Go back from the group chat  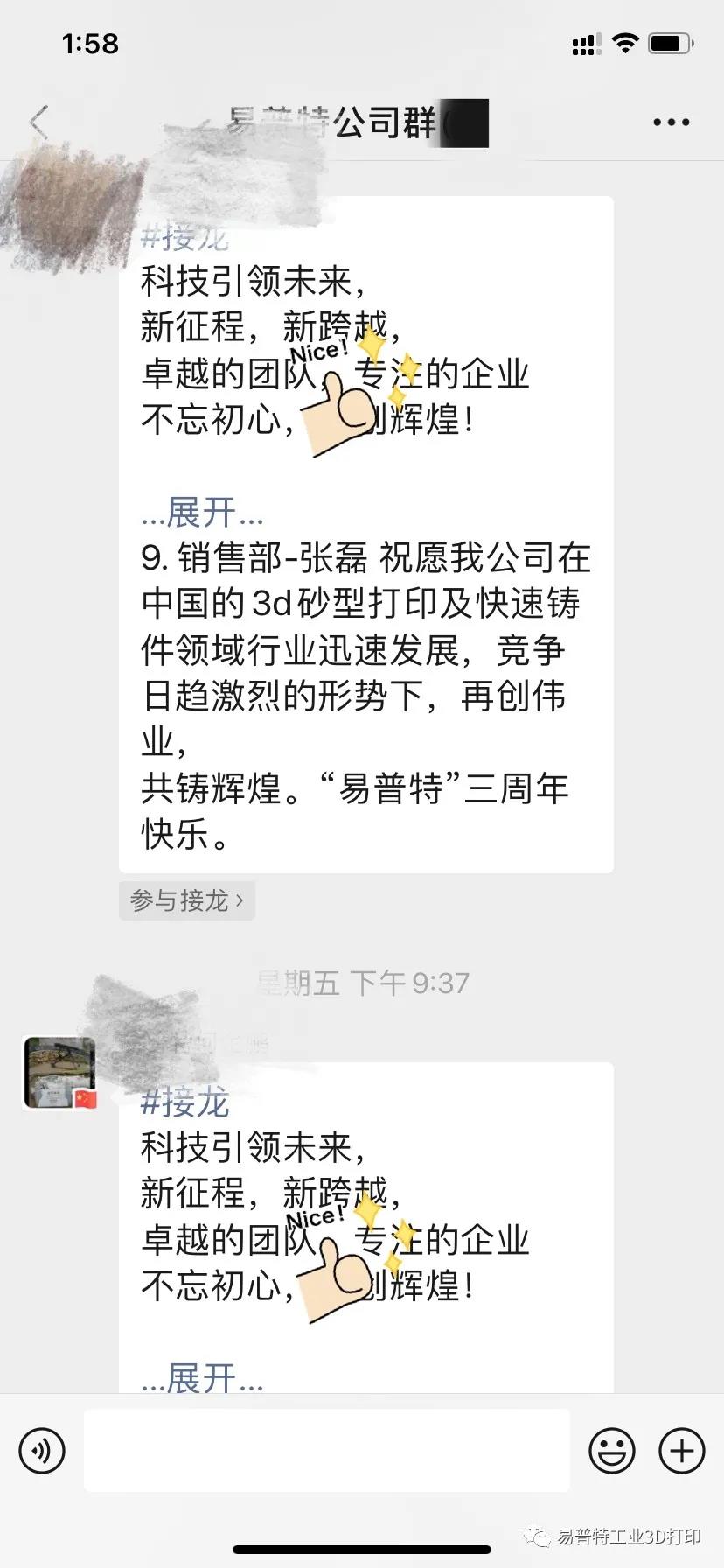coord(38,122)
